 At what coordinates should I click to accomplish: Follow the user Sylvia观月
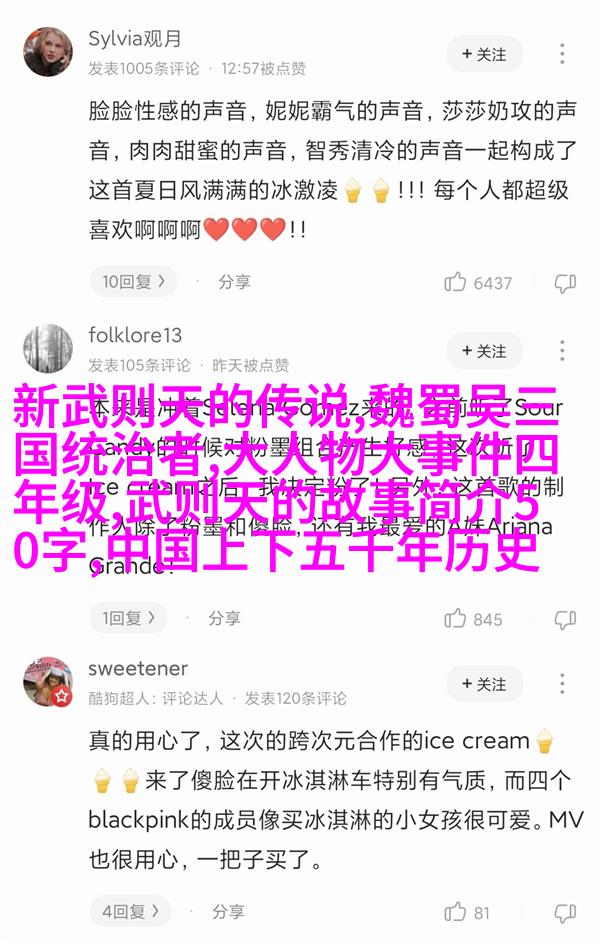pos(485,53)
